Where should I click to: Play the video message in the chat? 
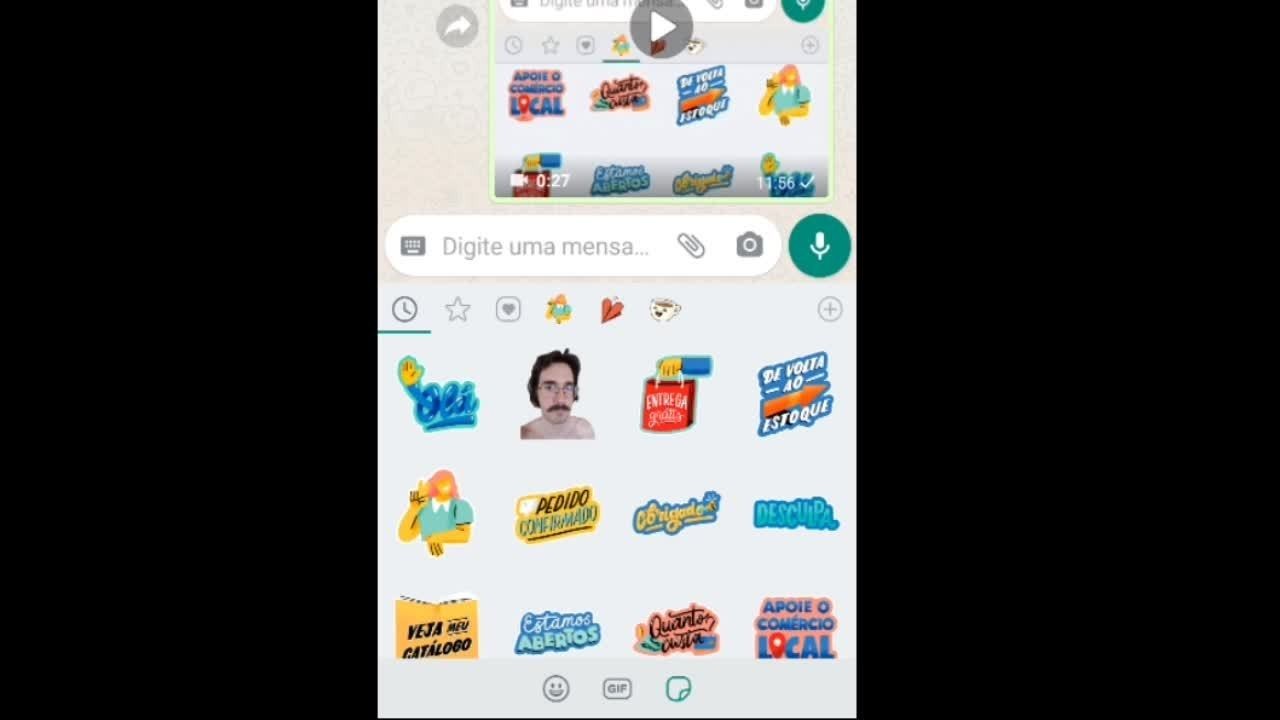661,28
